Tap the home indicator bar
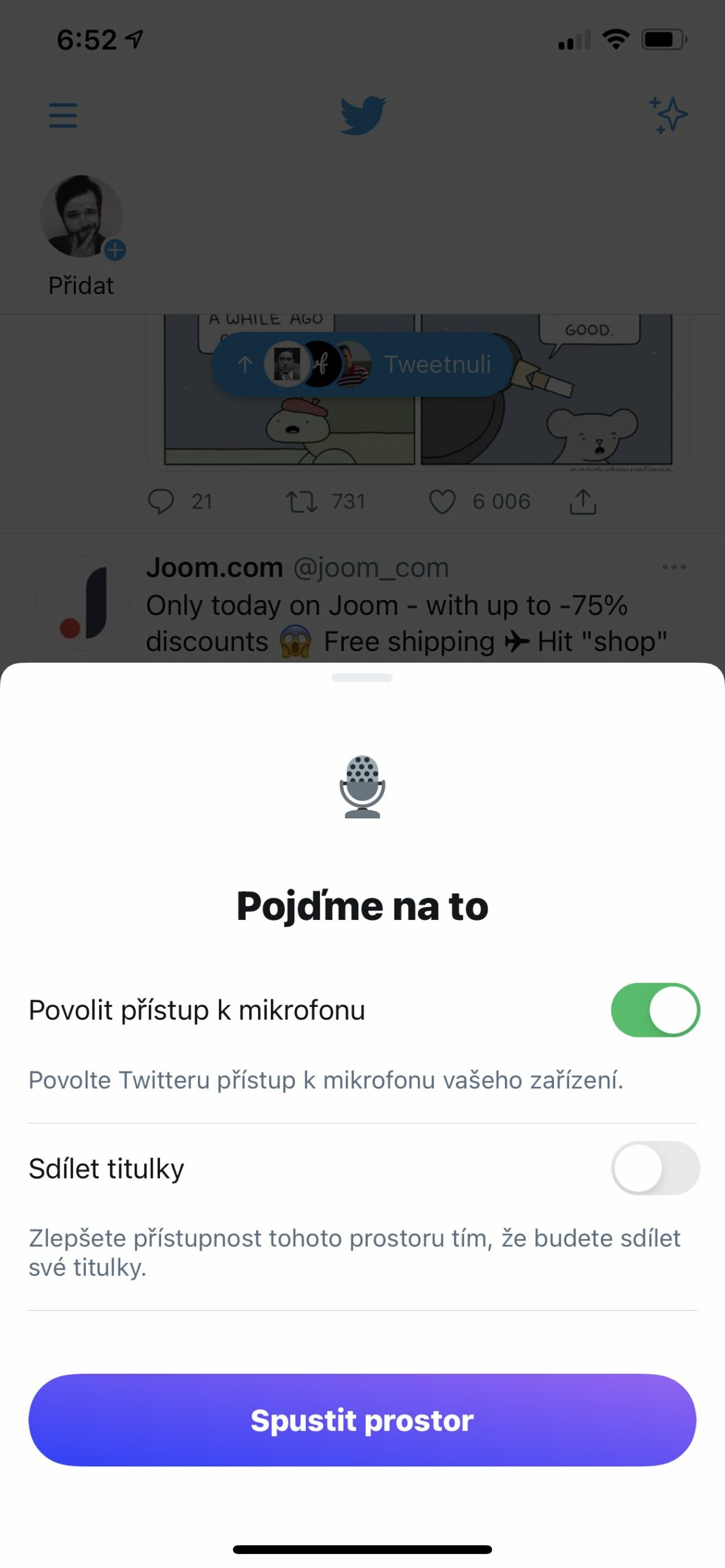Screen dimensions: 725x1568 click(x=362, y=1547)
